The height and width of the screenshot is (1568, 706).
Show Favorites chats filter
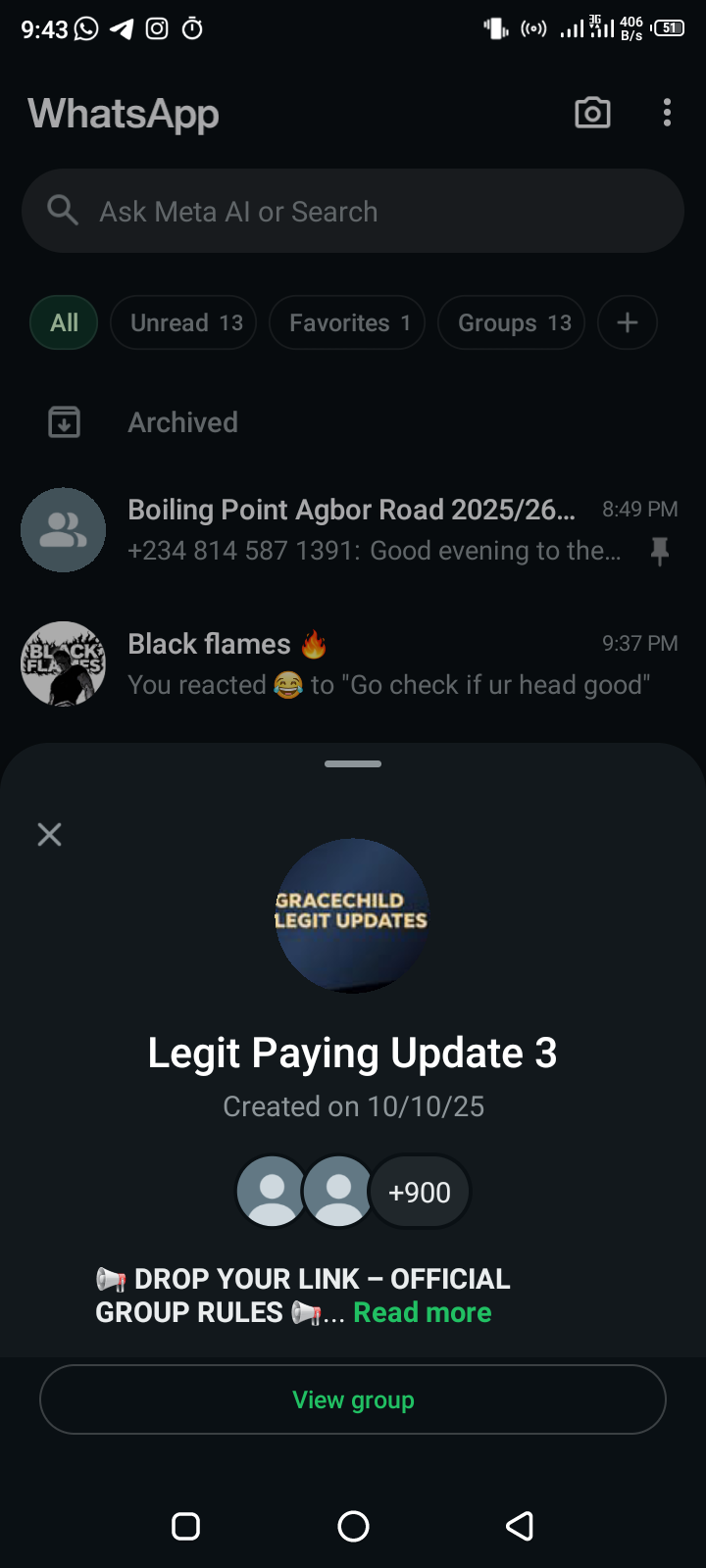point(347,323)
